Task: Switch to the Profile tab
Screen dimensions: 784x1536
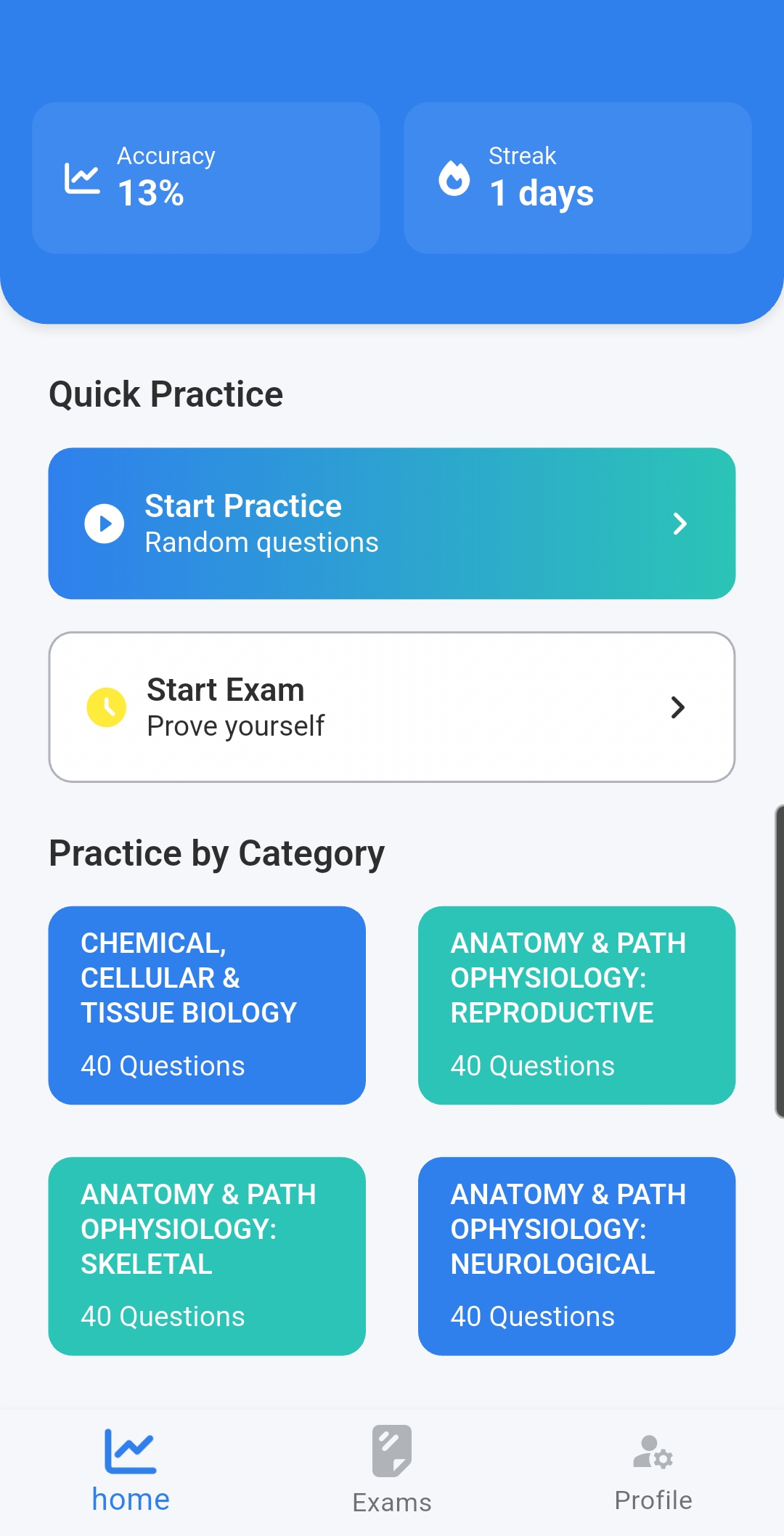Action: click(653, 1471)
